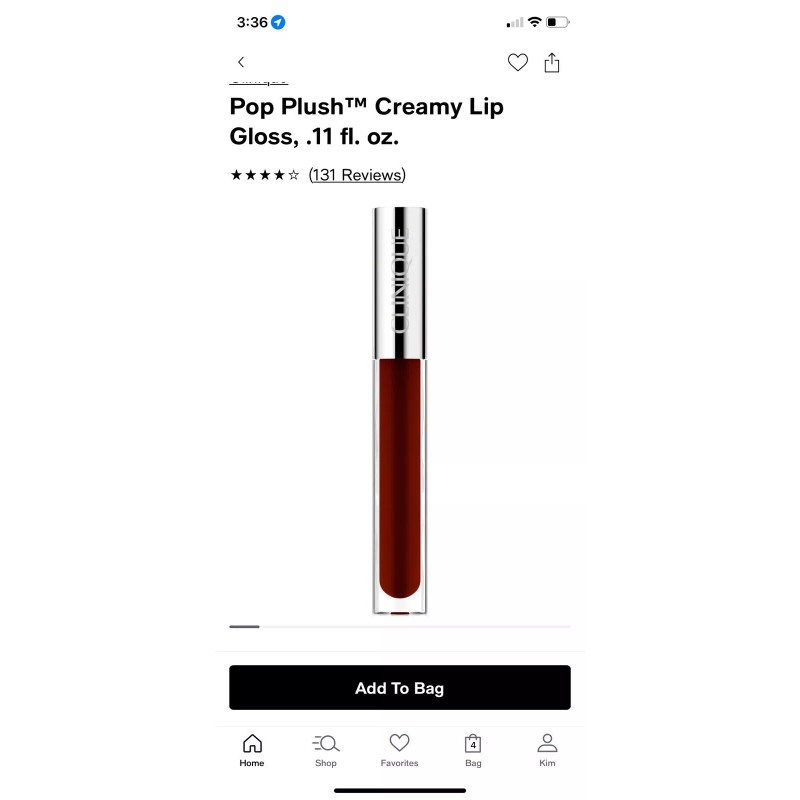Viewport: 800px width, 800px height.
Task: Go to the Favorites tab
Action: click(x=399, y=751)
